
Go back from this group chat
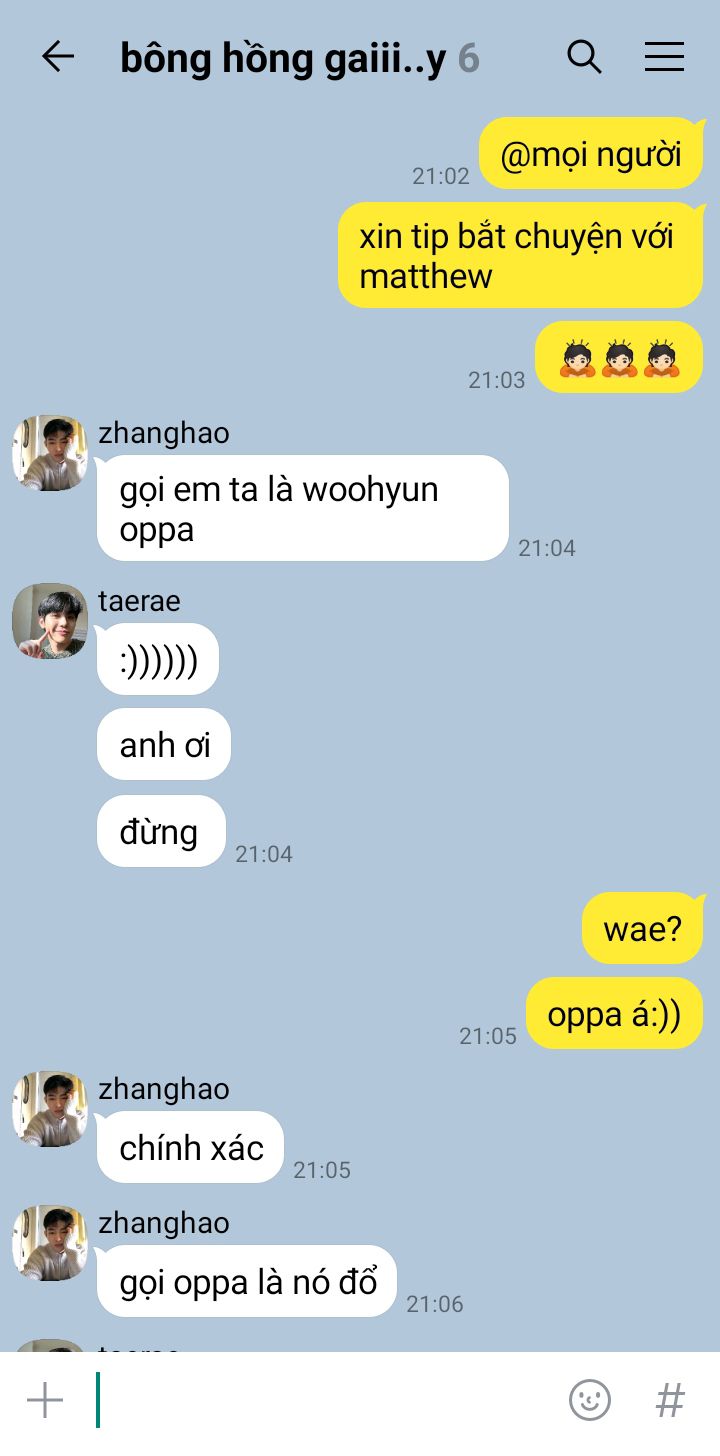[58, 57]
